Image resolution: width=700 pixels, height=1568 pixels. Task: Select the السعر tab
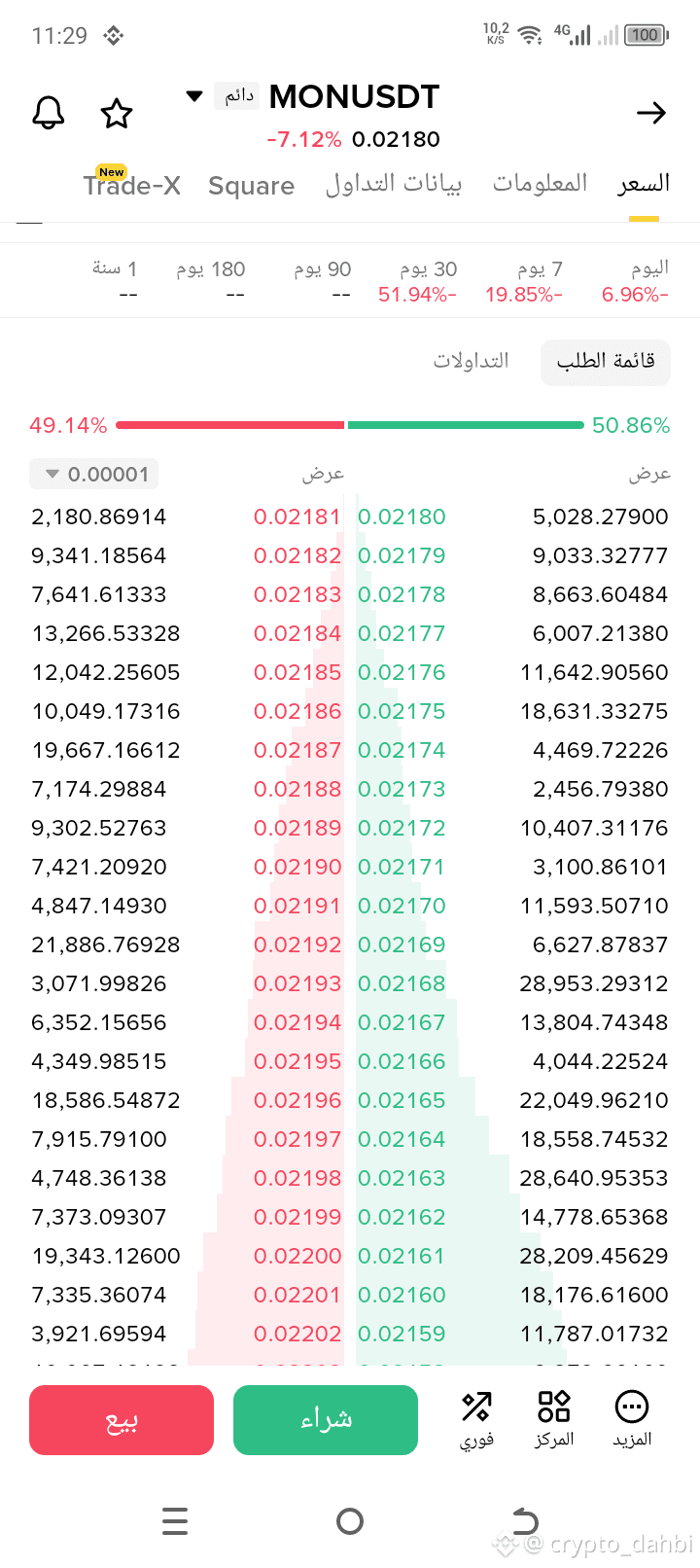click(644, 184)
